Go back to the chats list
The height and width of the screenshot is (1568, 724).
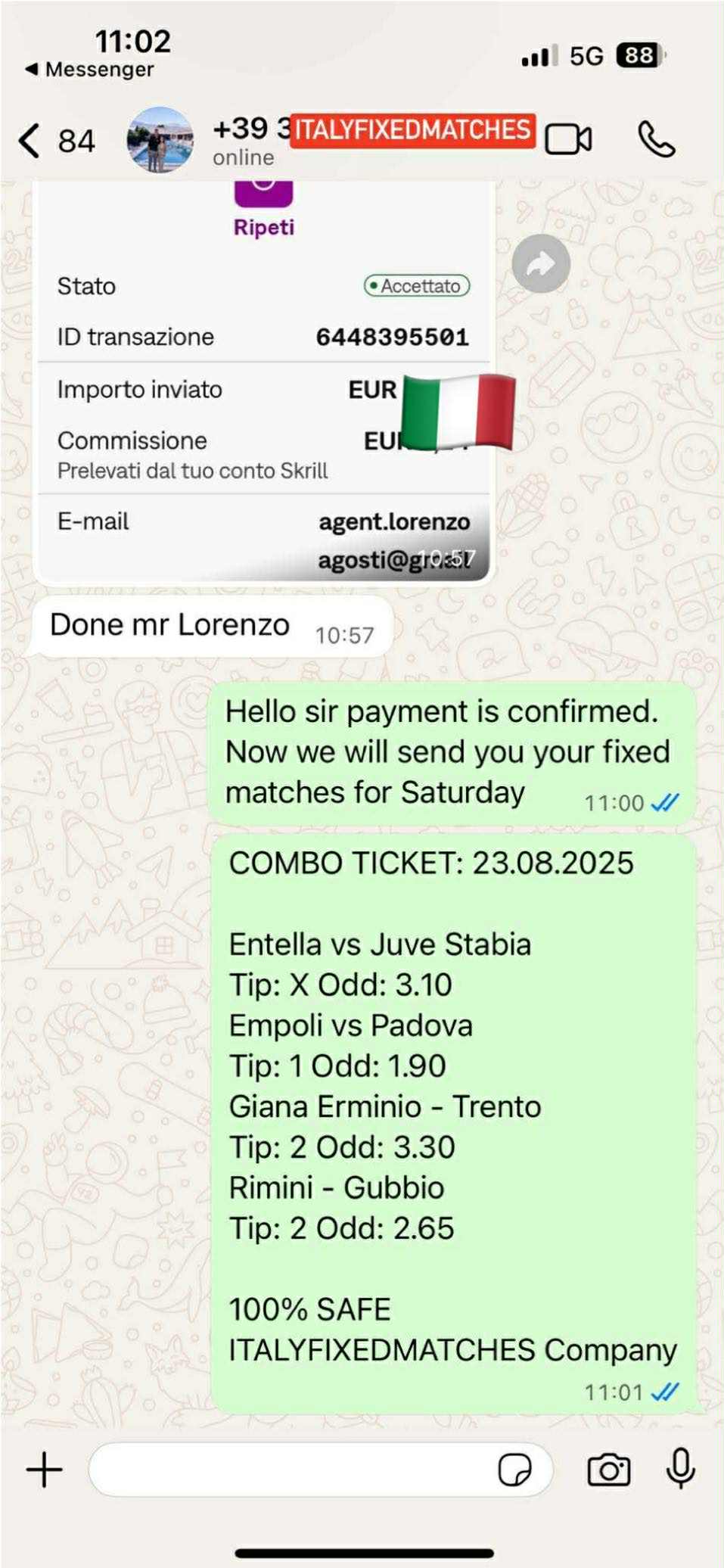point(54,141)
